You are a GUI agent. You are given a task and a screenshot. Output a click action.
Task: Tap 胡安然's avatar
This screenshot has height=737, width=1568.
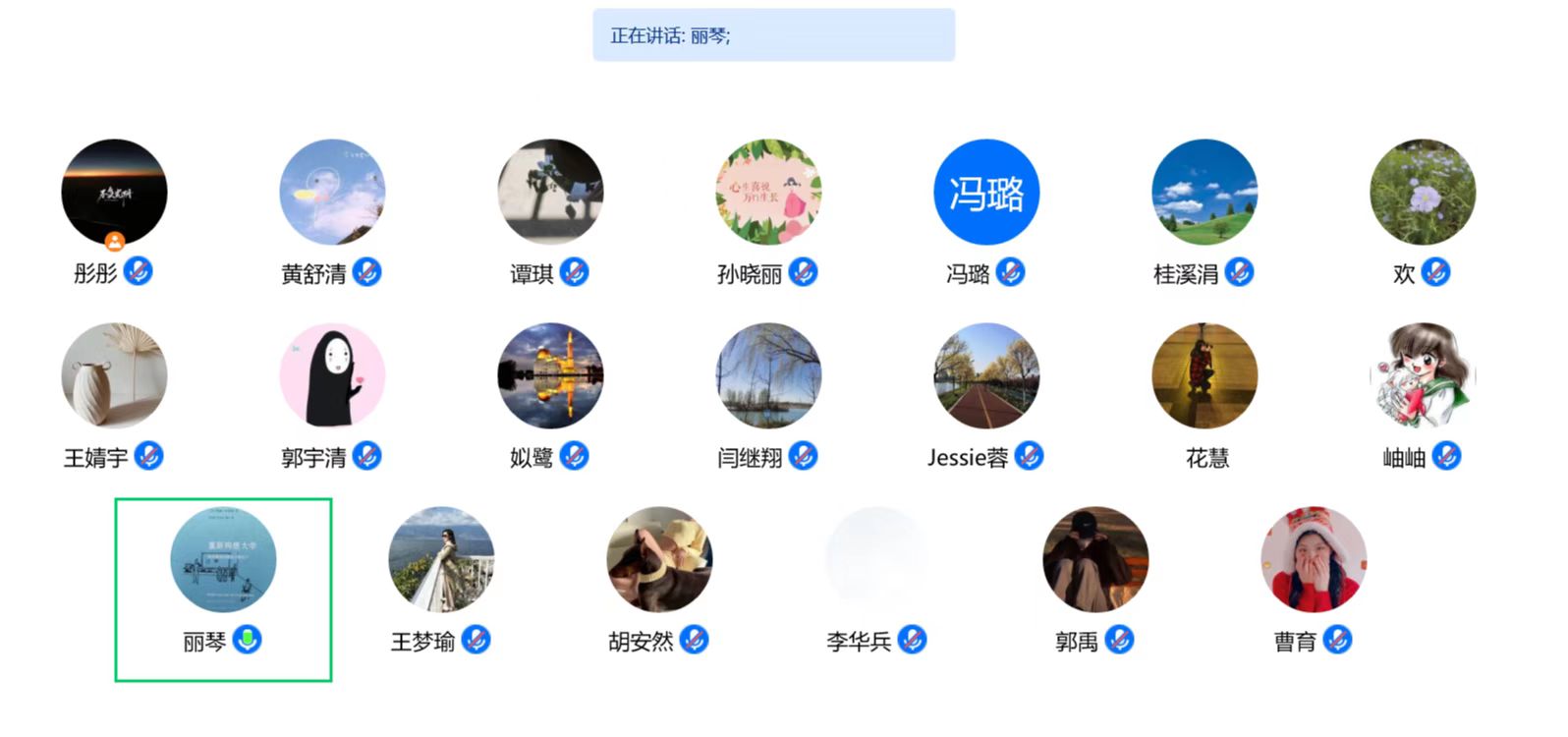(659, 560)
